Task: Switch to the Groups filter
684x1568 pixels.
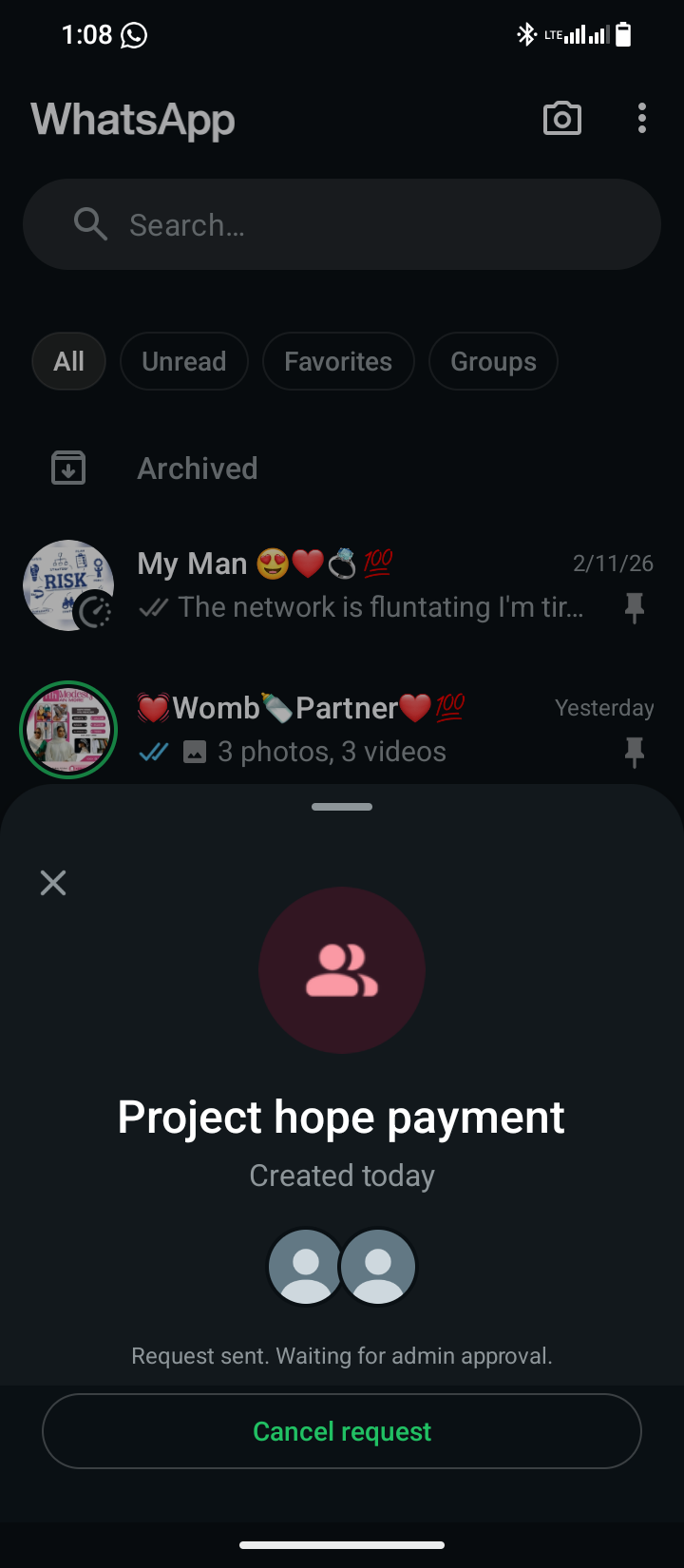Action: [493, 361]
